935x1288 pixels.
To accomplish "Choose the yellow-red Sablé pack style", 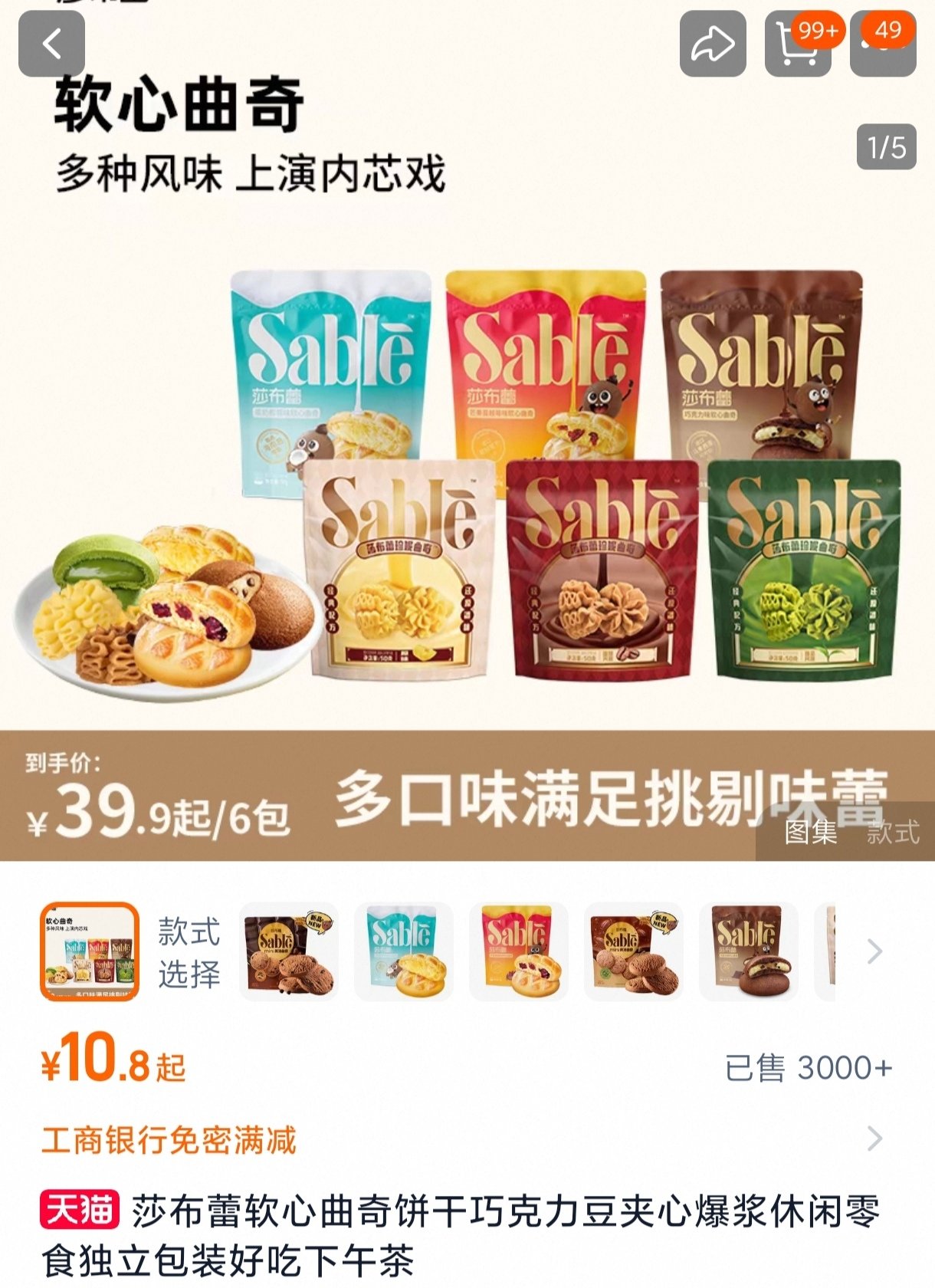I will pyautogui.click(x=519, y=951).
